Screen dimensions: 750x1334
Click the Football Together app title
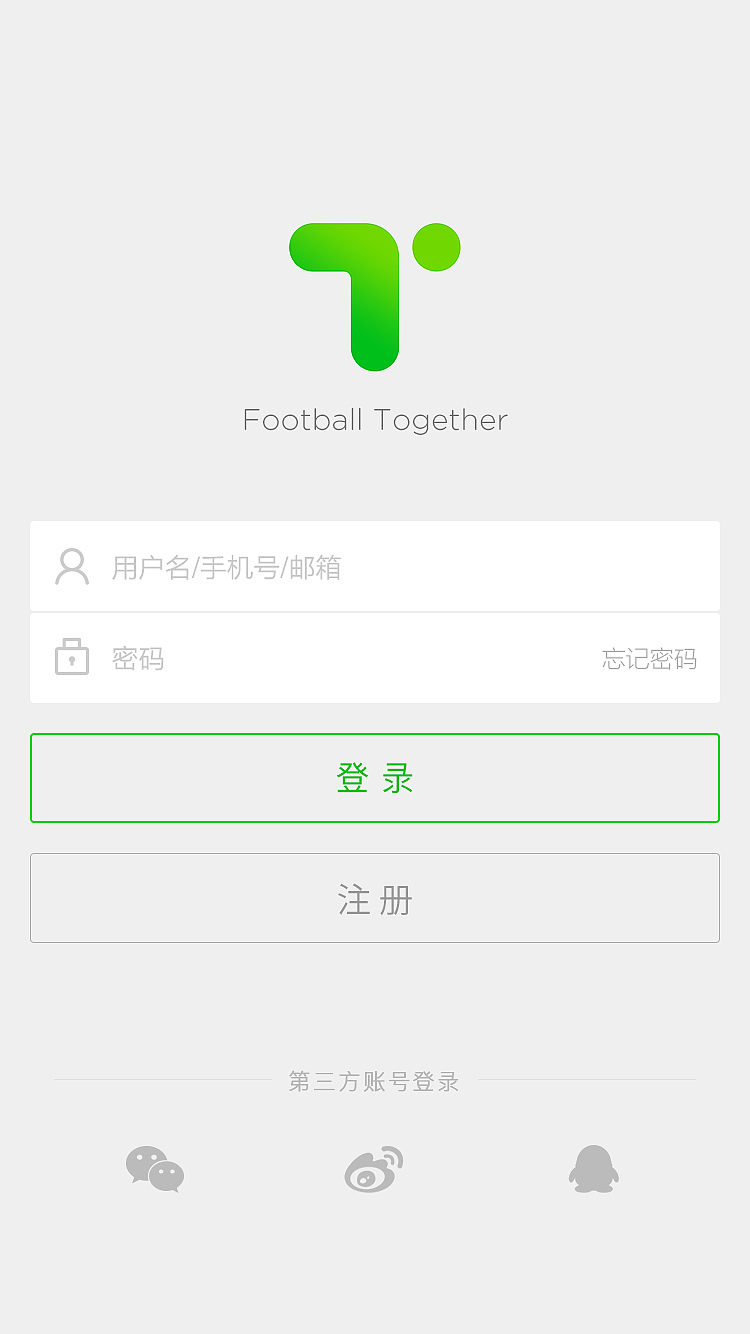click(375, 420)
